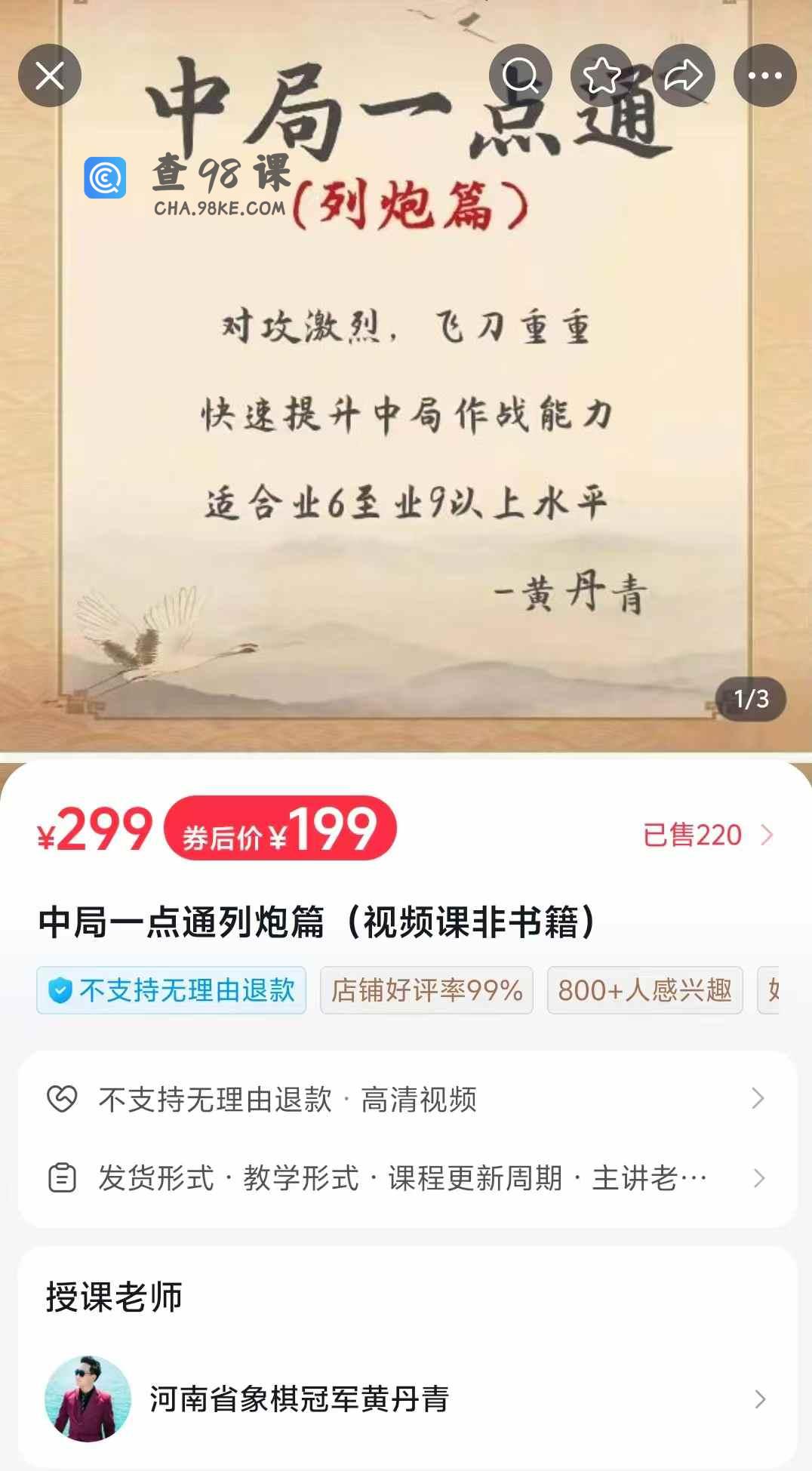Claim the 券后价 ¥199 coupon price
The image size is (812, 1471).
tap(280, 829)
